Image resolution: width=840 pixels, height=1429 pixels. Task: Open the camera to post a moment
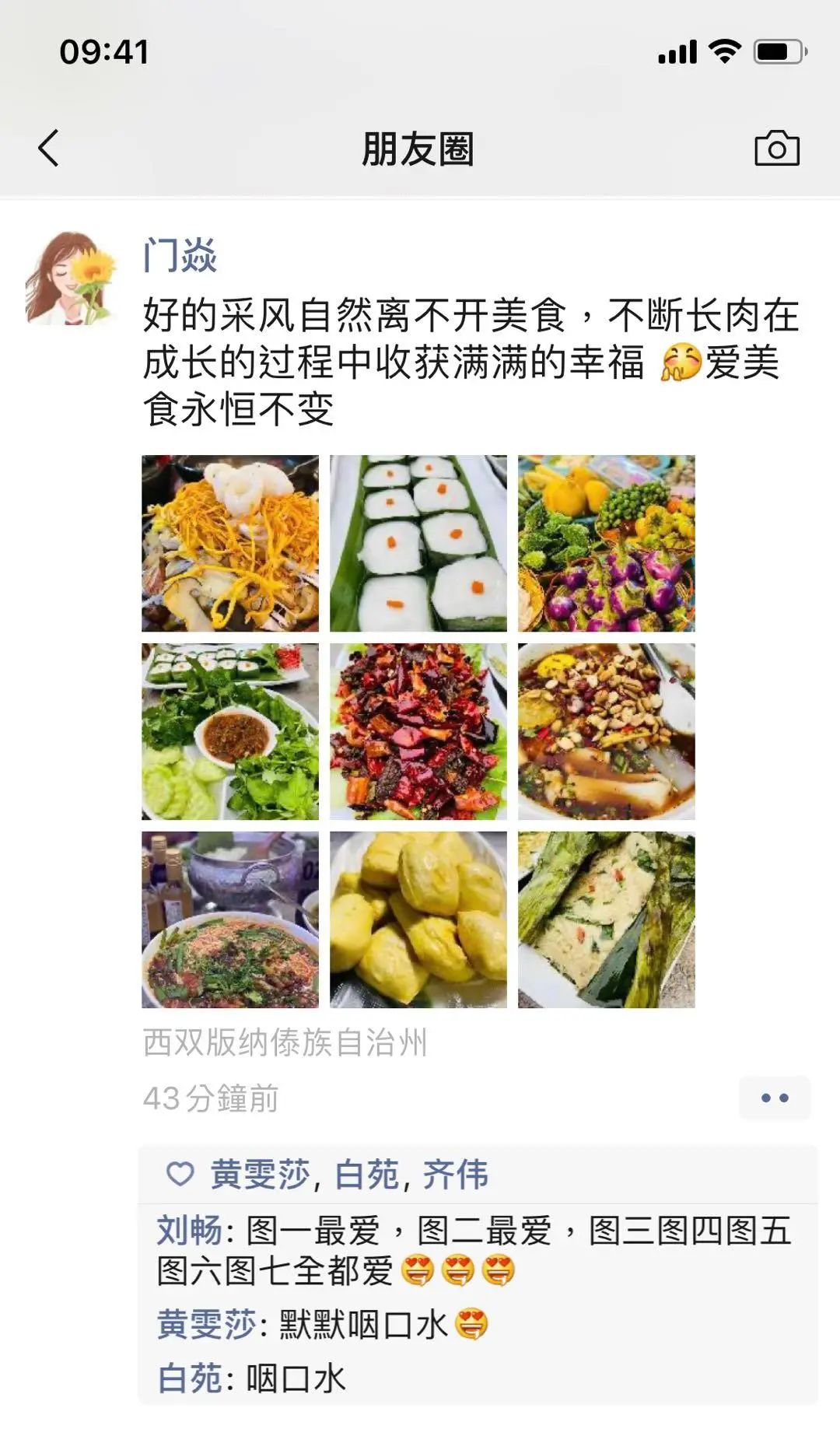point(776,148)
